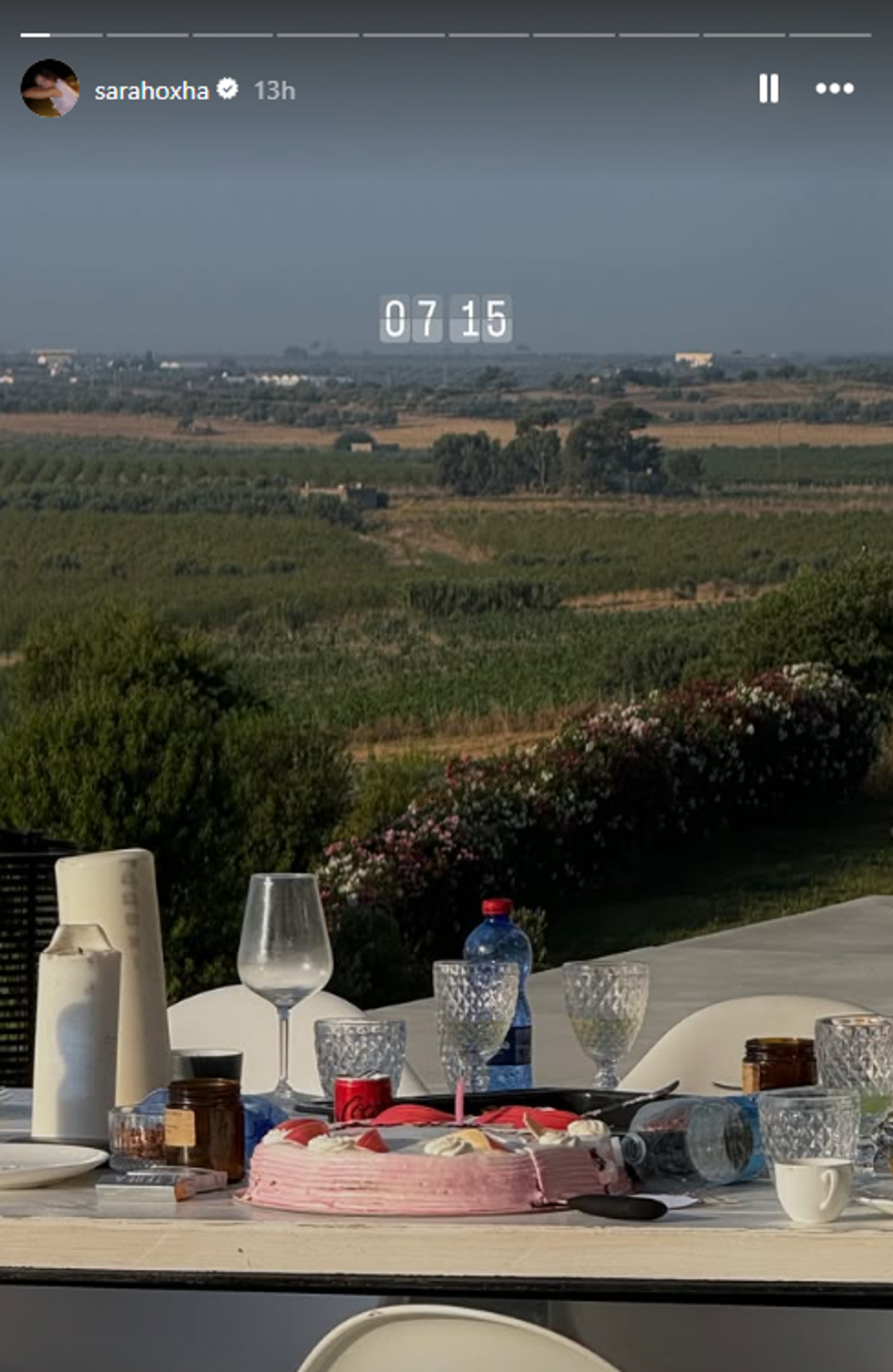
Task: Pause the story playback
Action: coord(768,88)
